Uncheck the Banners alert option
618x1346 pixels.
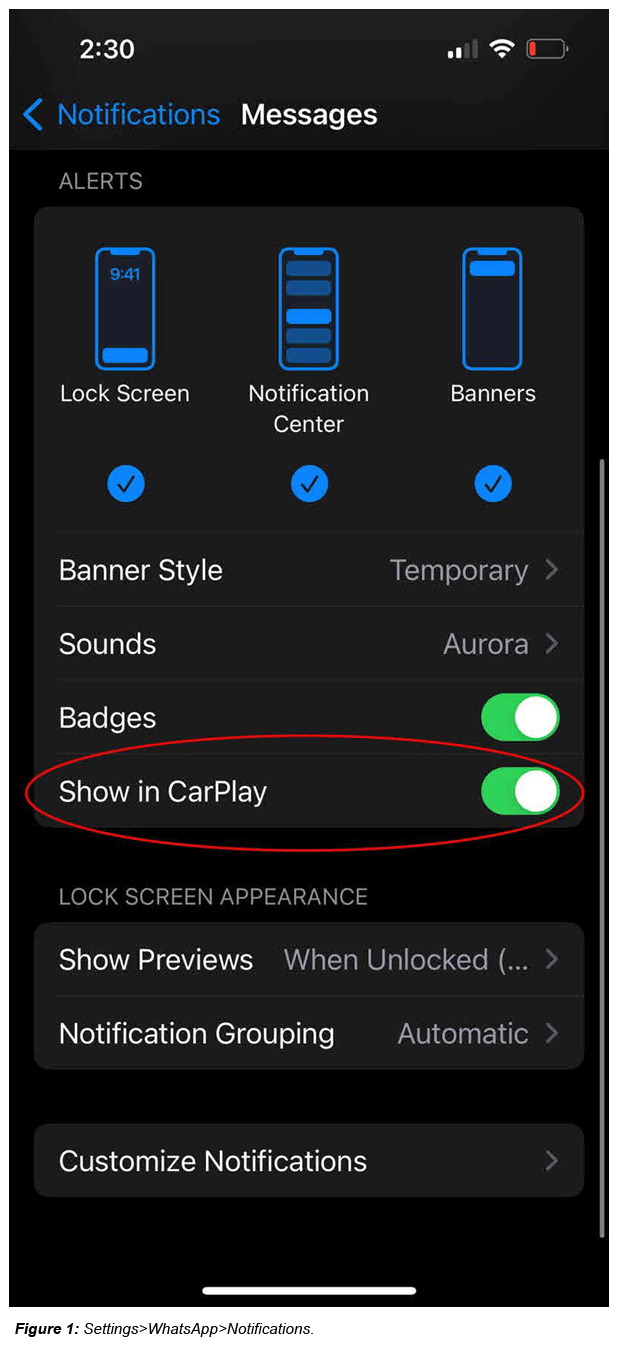(x=493, y=484)
